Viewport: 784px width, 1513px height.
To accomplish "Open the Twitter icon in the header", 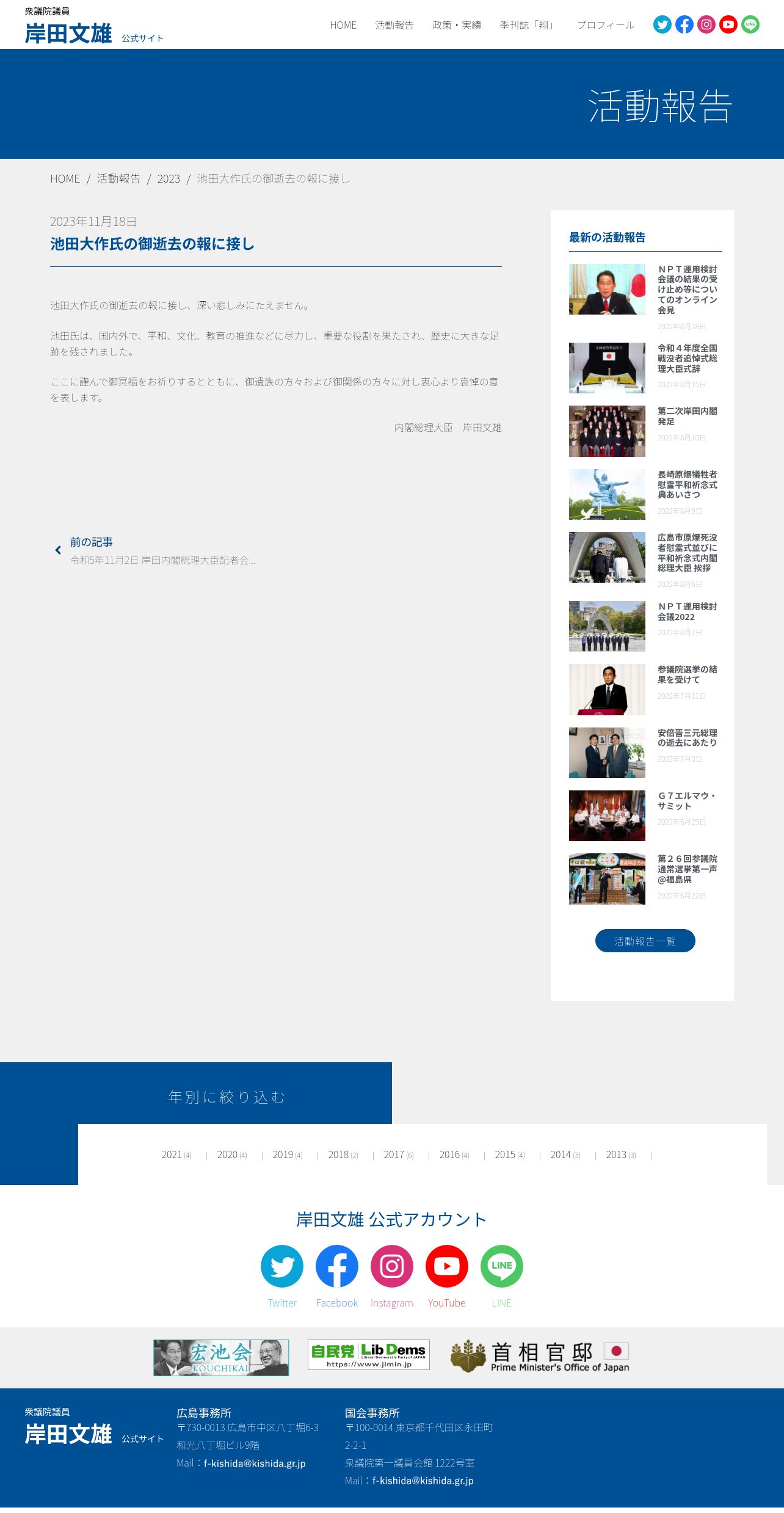I will (x=662, y=24).
